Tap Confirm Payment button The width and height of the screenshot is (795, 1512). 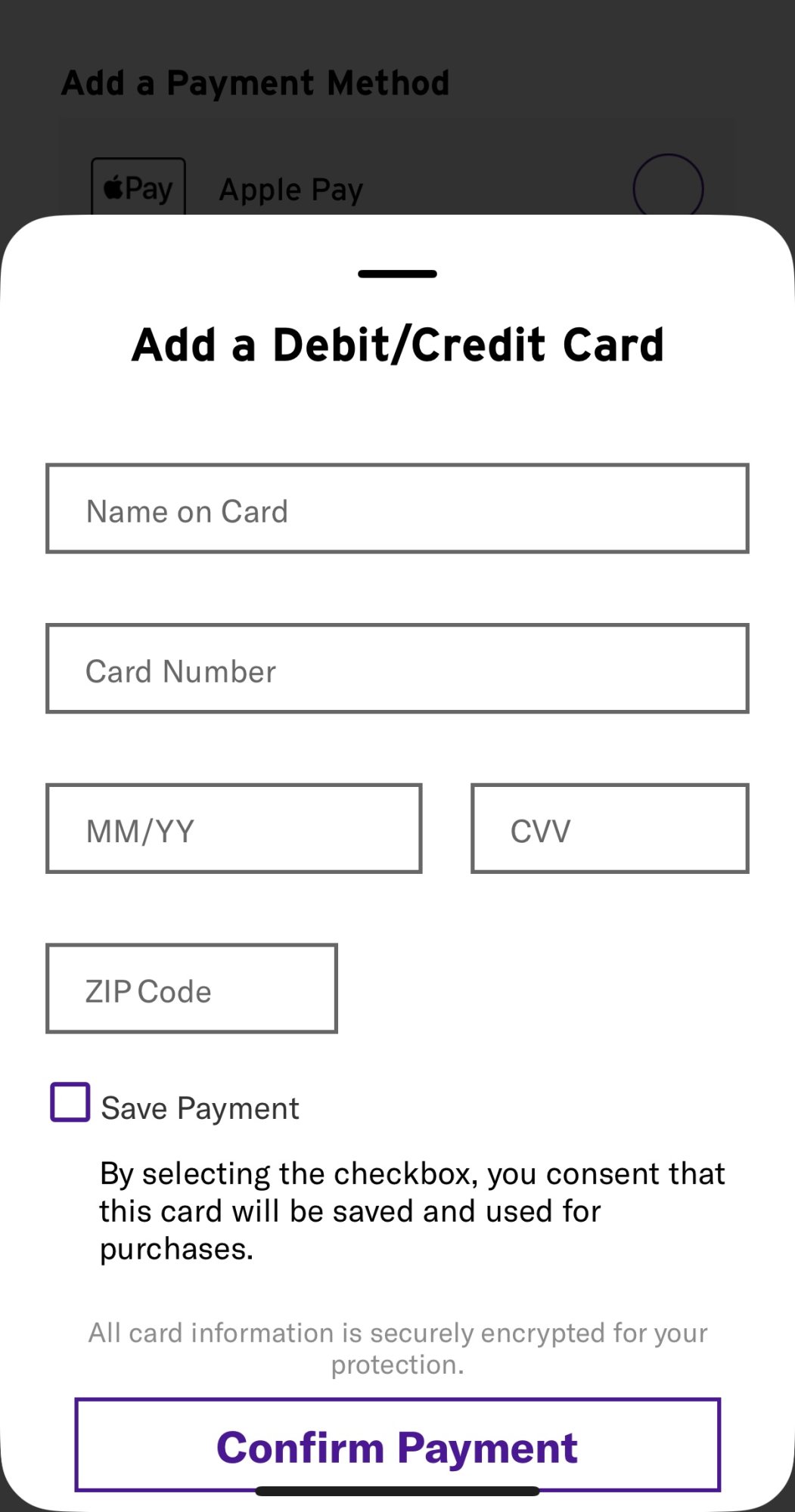(x=397, y=1445)
